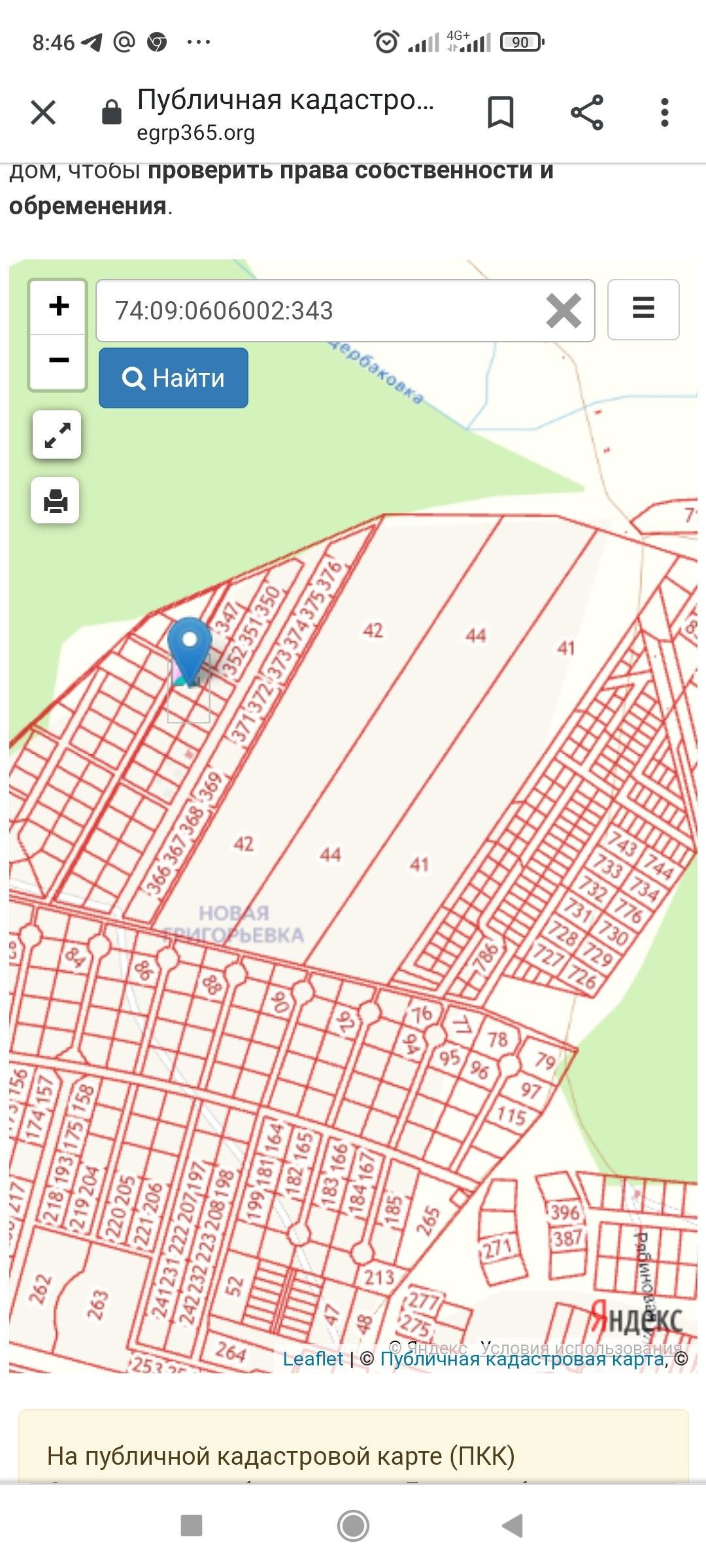
Task: Open the map layers menu button
Action: click(x=643, y=310)
